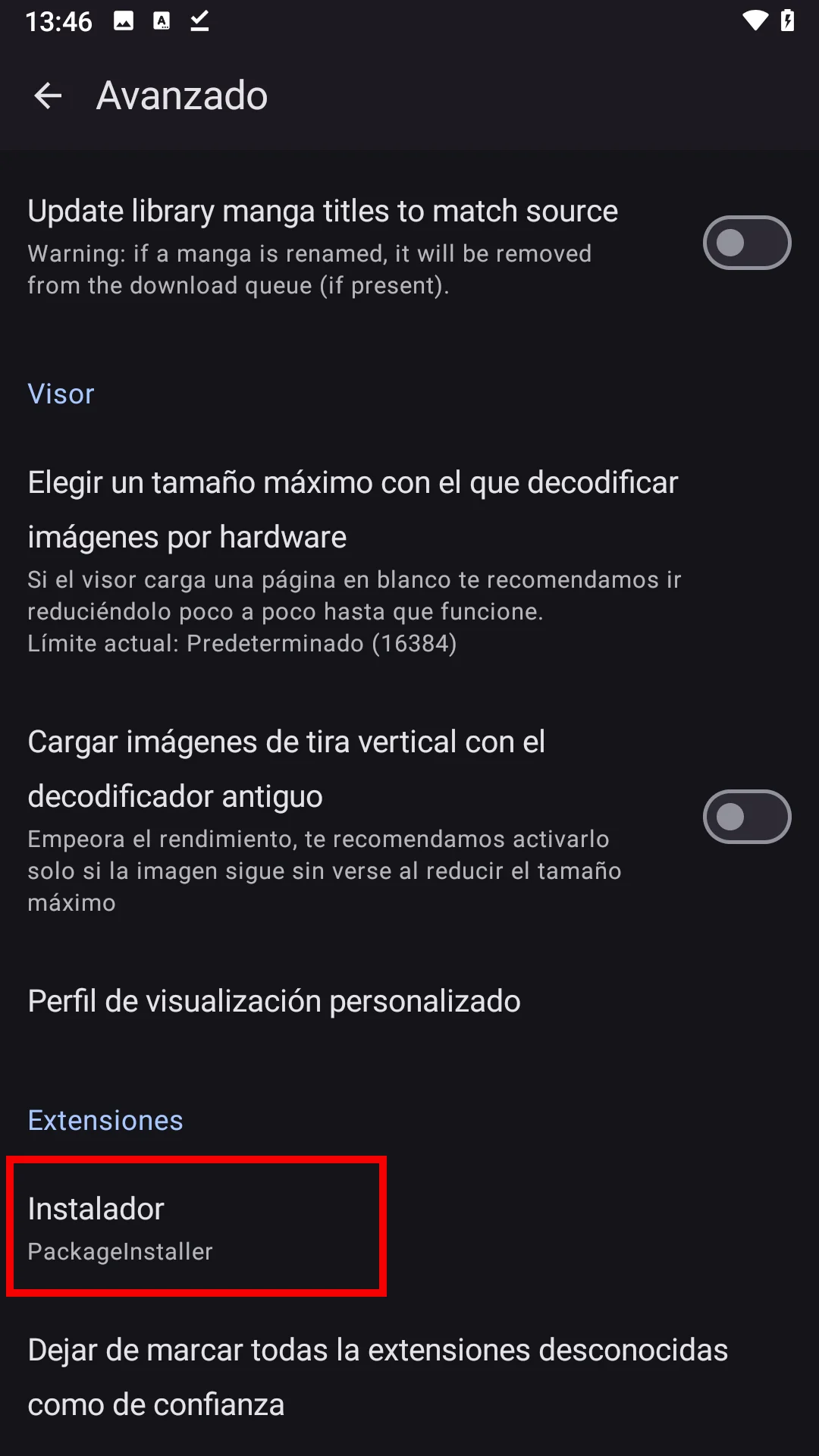Screen dimensions: 819x1456
Task: Tap Dejar de marcar extensiones desconocidas como de confianza
Action: point(378,1376)
